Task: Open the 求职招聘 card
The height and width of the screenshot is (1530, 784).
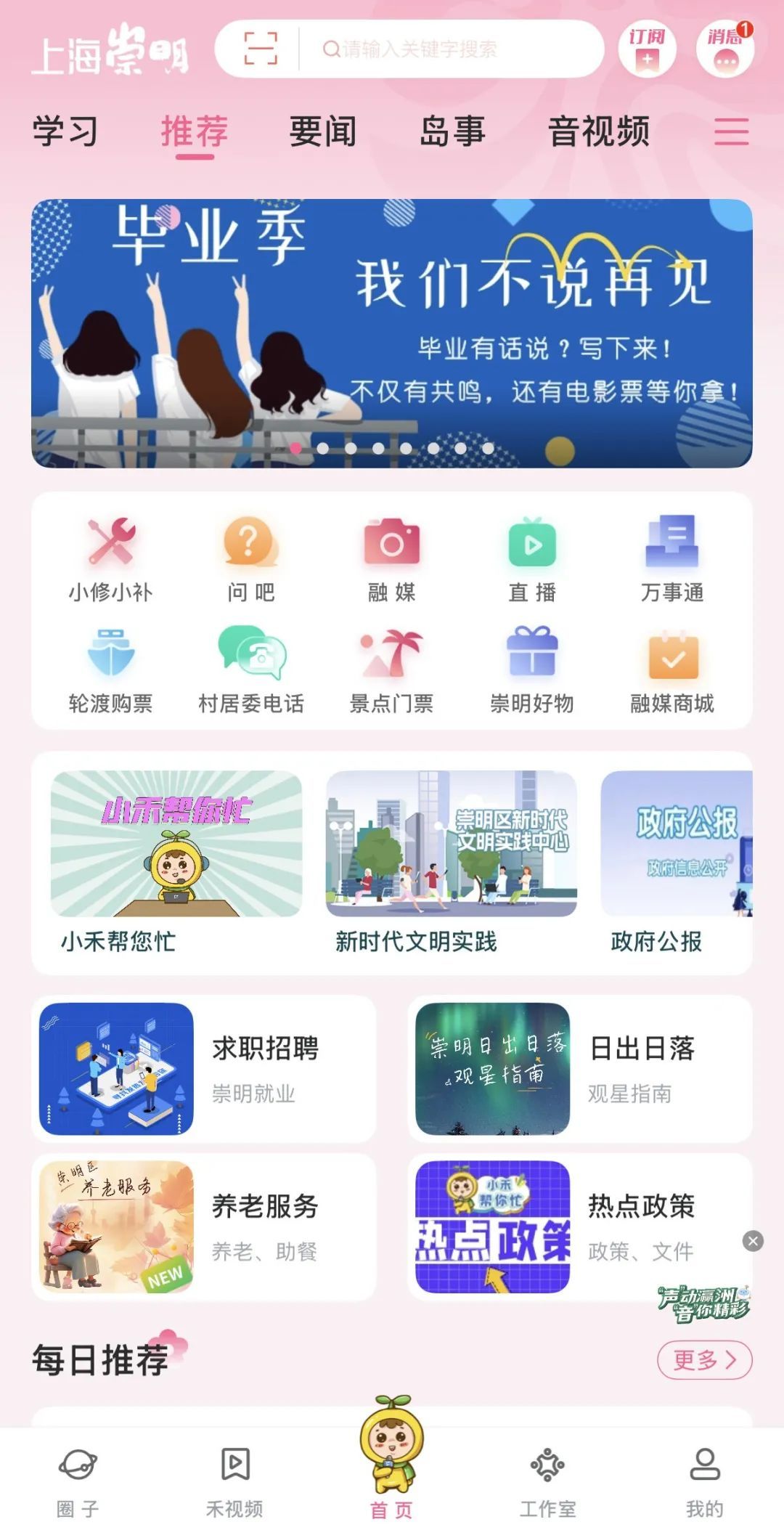Action: tap(204, 1069)
